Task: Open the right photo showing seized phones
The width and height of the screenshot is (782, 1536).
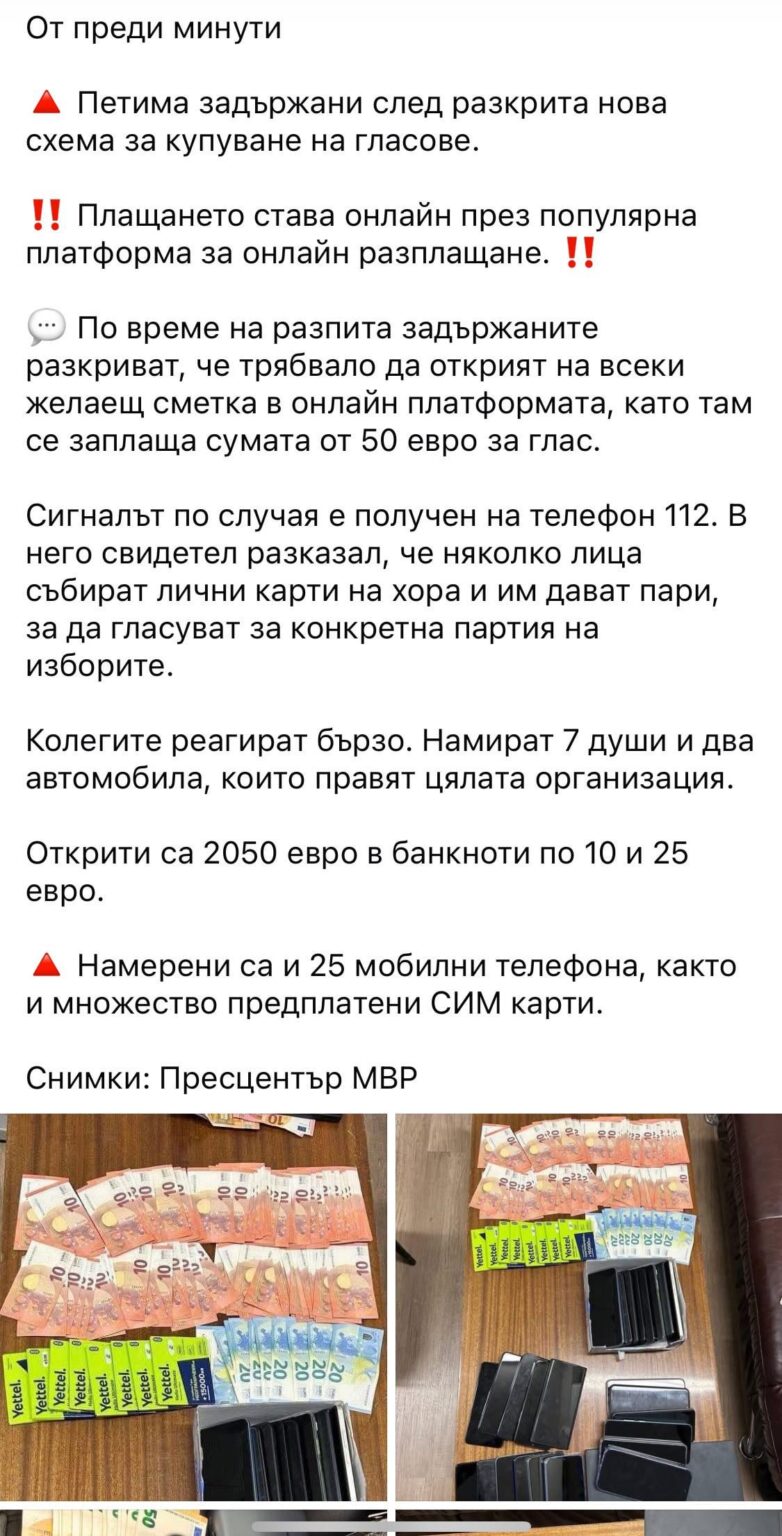Action: click(588, 1306)
